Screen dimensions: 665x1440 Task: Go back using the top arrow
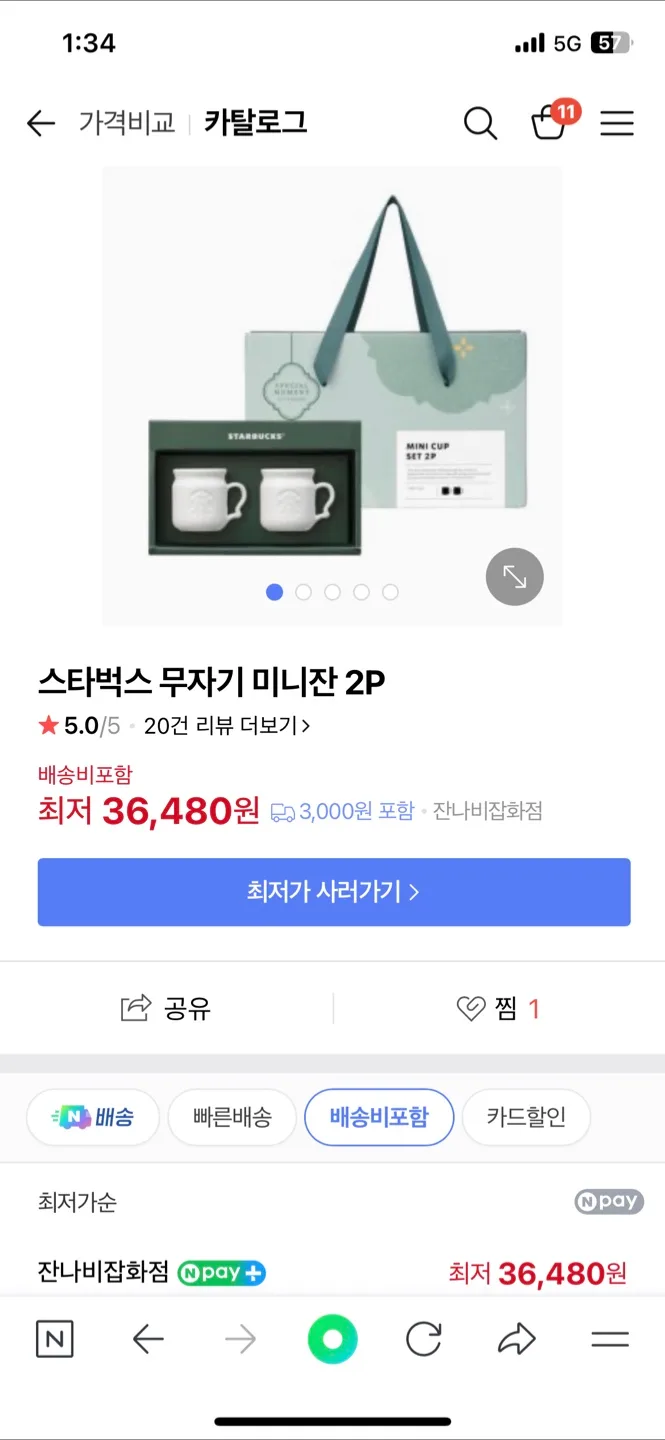41,123
